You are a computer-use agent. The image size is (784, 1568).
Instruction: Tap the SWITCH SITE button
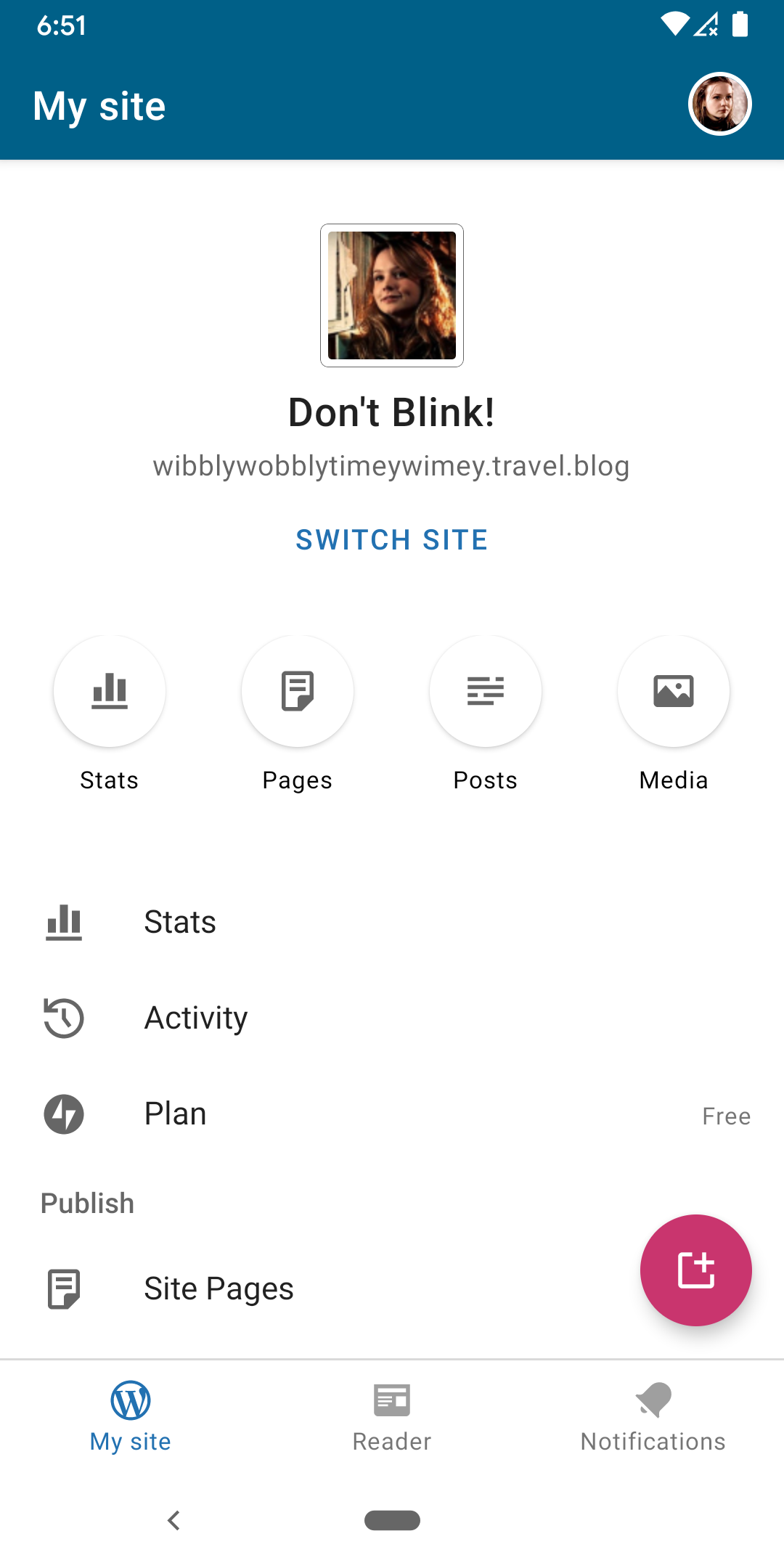392,540
